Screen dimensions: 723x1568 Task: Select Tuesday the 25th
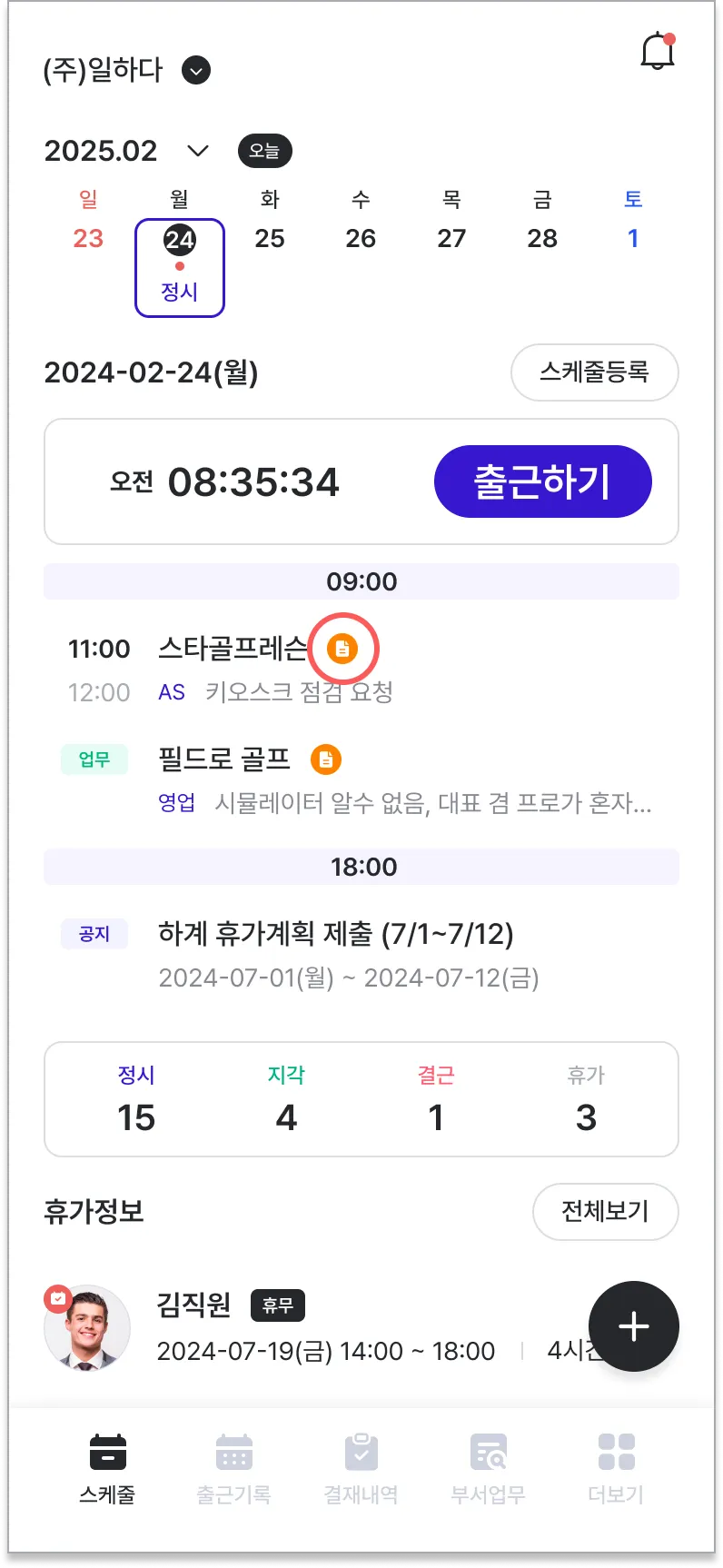click(270, 238)
